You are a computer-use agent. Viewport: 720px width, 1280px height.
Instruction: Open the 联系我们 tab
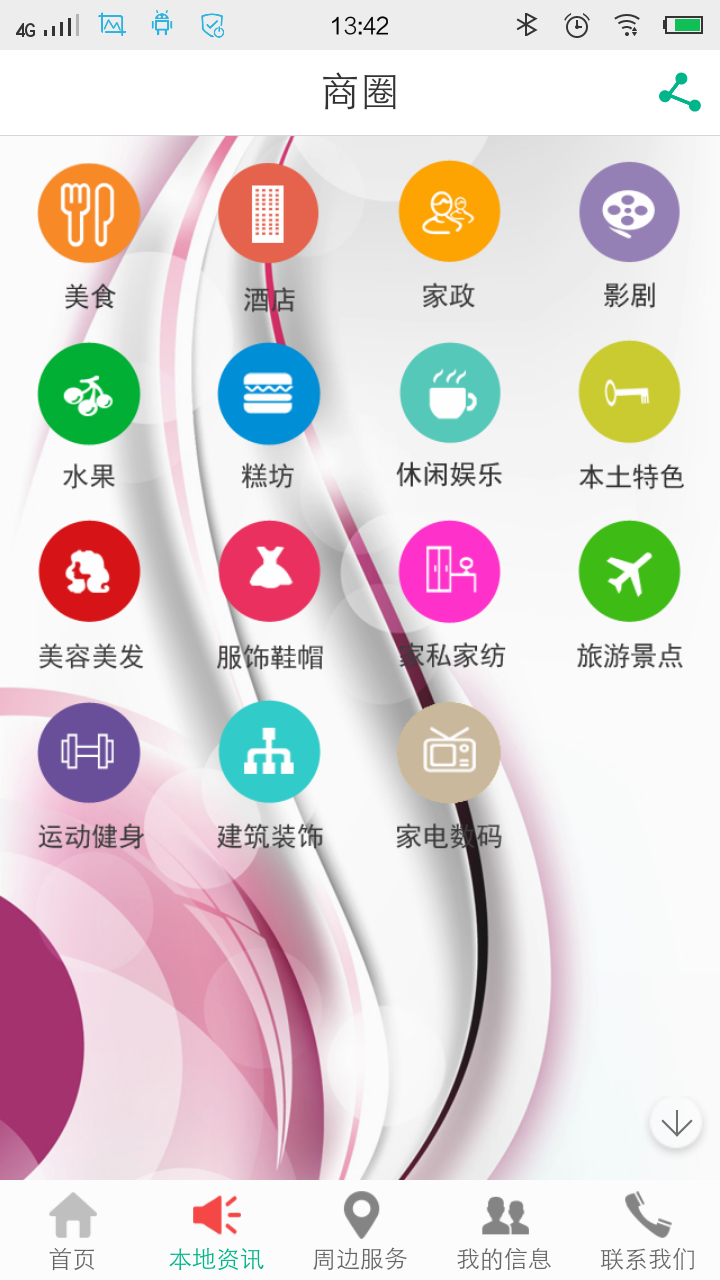[648, 1230]
